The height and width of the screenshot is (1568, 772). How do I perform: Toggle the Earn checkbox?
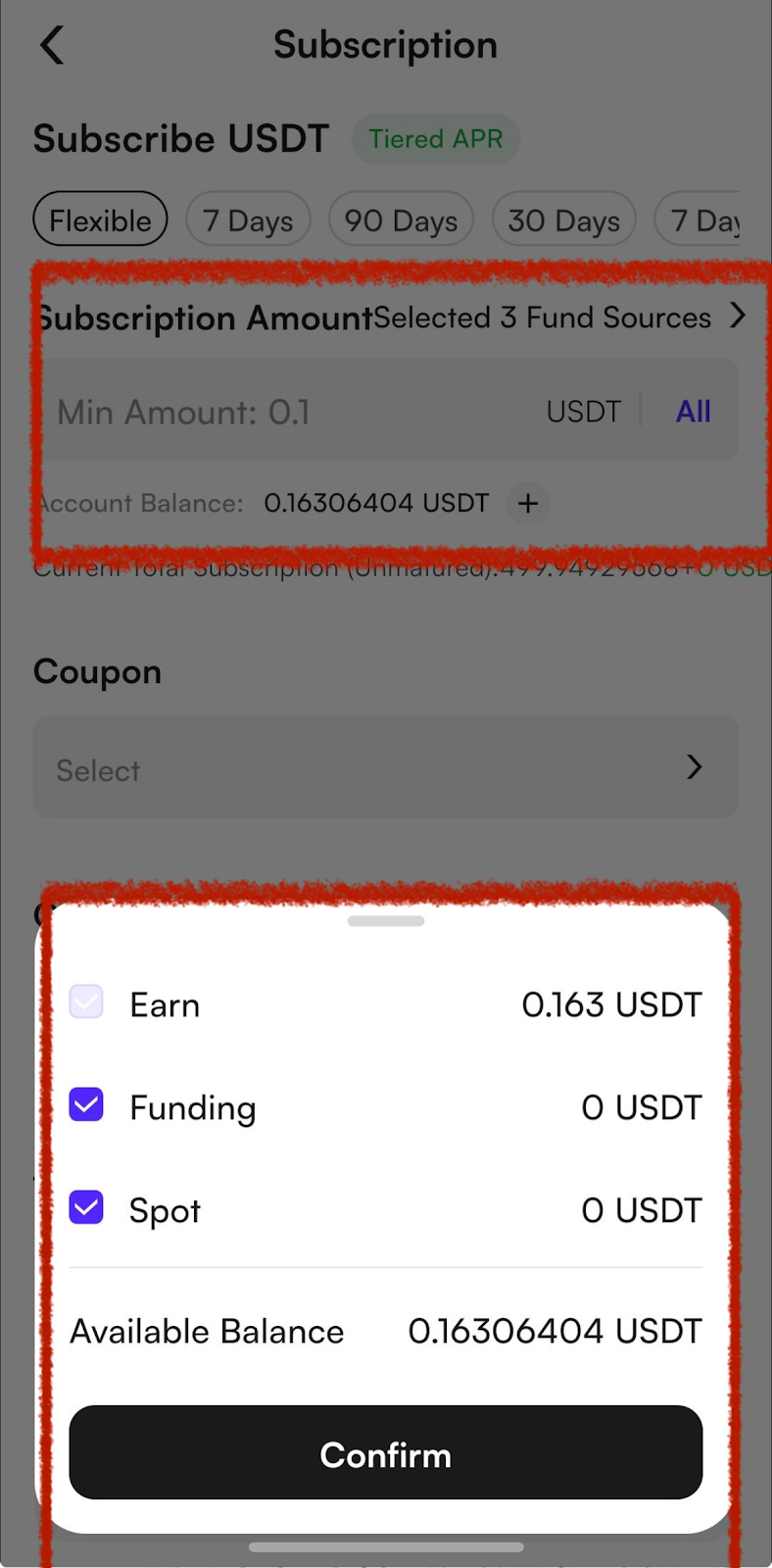coord(86,1003)
